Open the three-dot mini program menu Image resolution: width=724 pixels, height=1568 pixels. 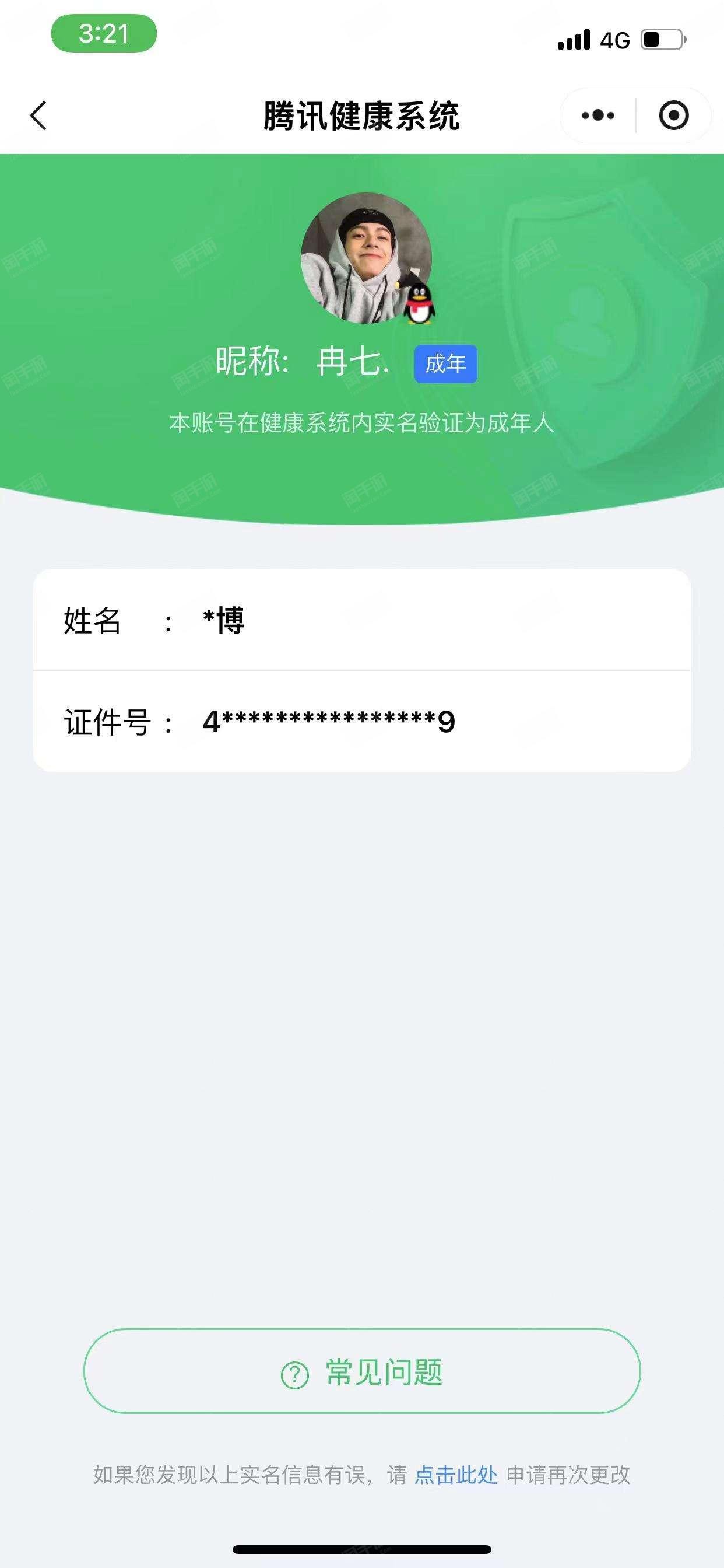point(598,116)
